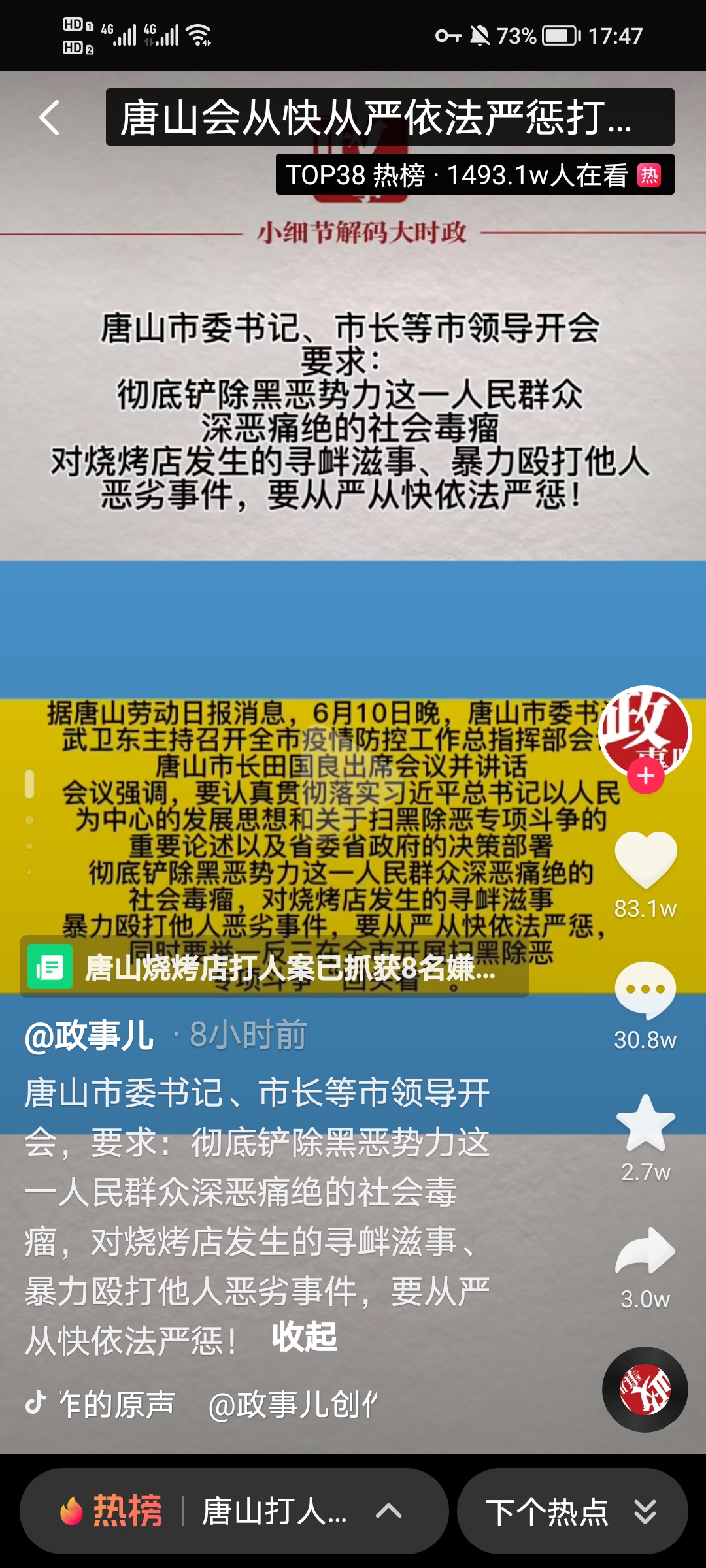
Task: Open the TOP38 热榜 ranking banner
Action: point(475,175)
